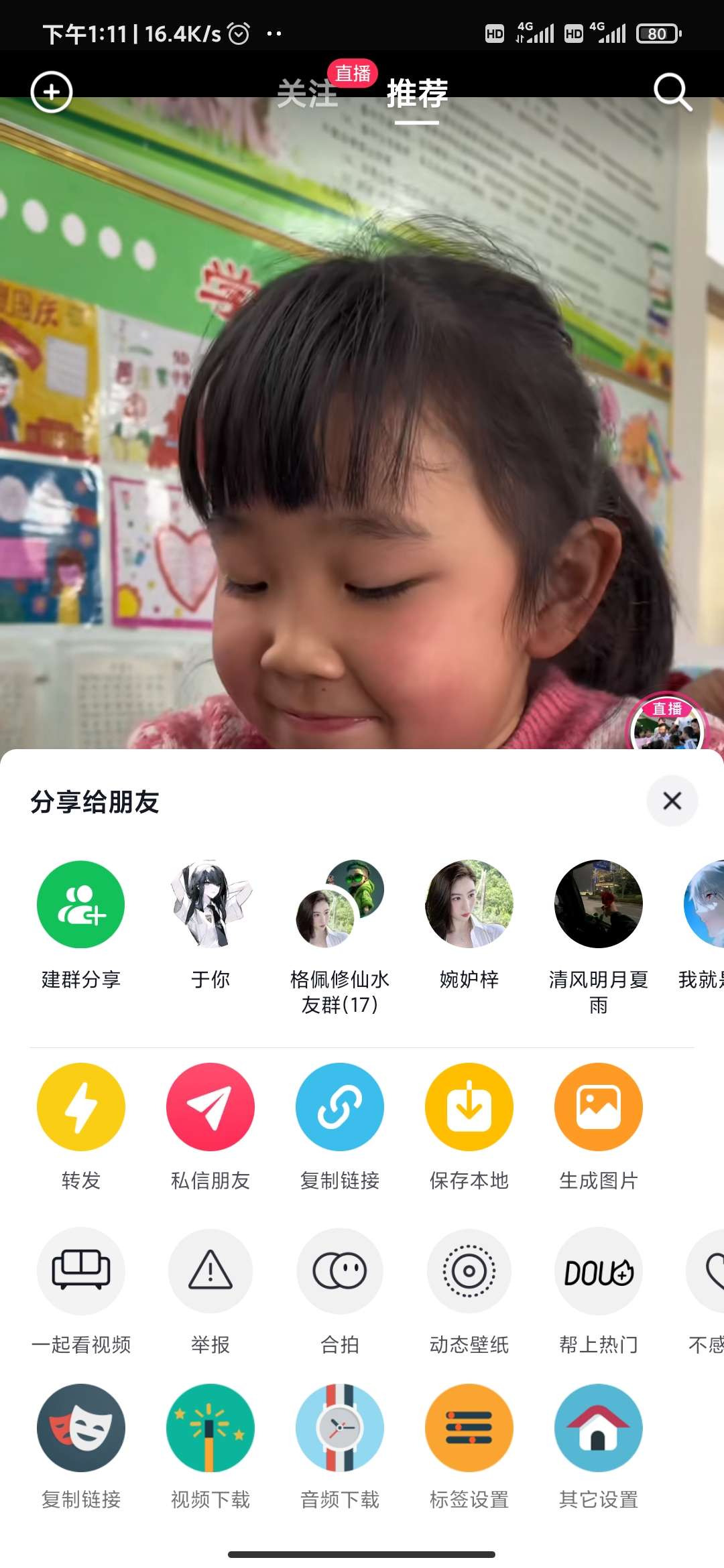Close the share-with-friends panel
Viewport: 724px width, 1568px height.
click(x=672, y=801)
